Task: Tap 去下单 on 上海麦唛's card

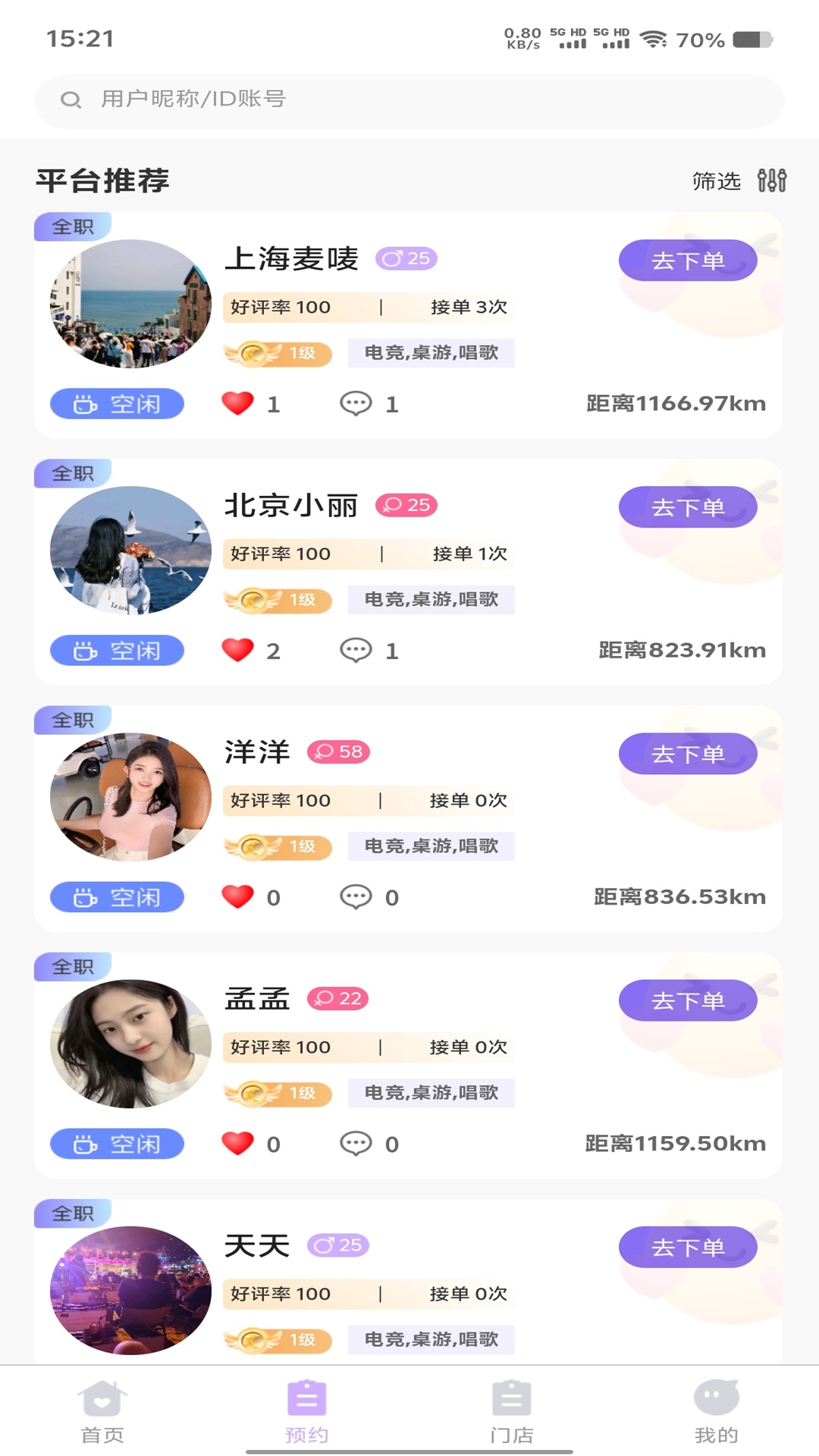Action: pyautogui.click(x=687, y=260)
